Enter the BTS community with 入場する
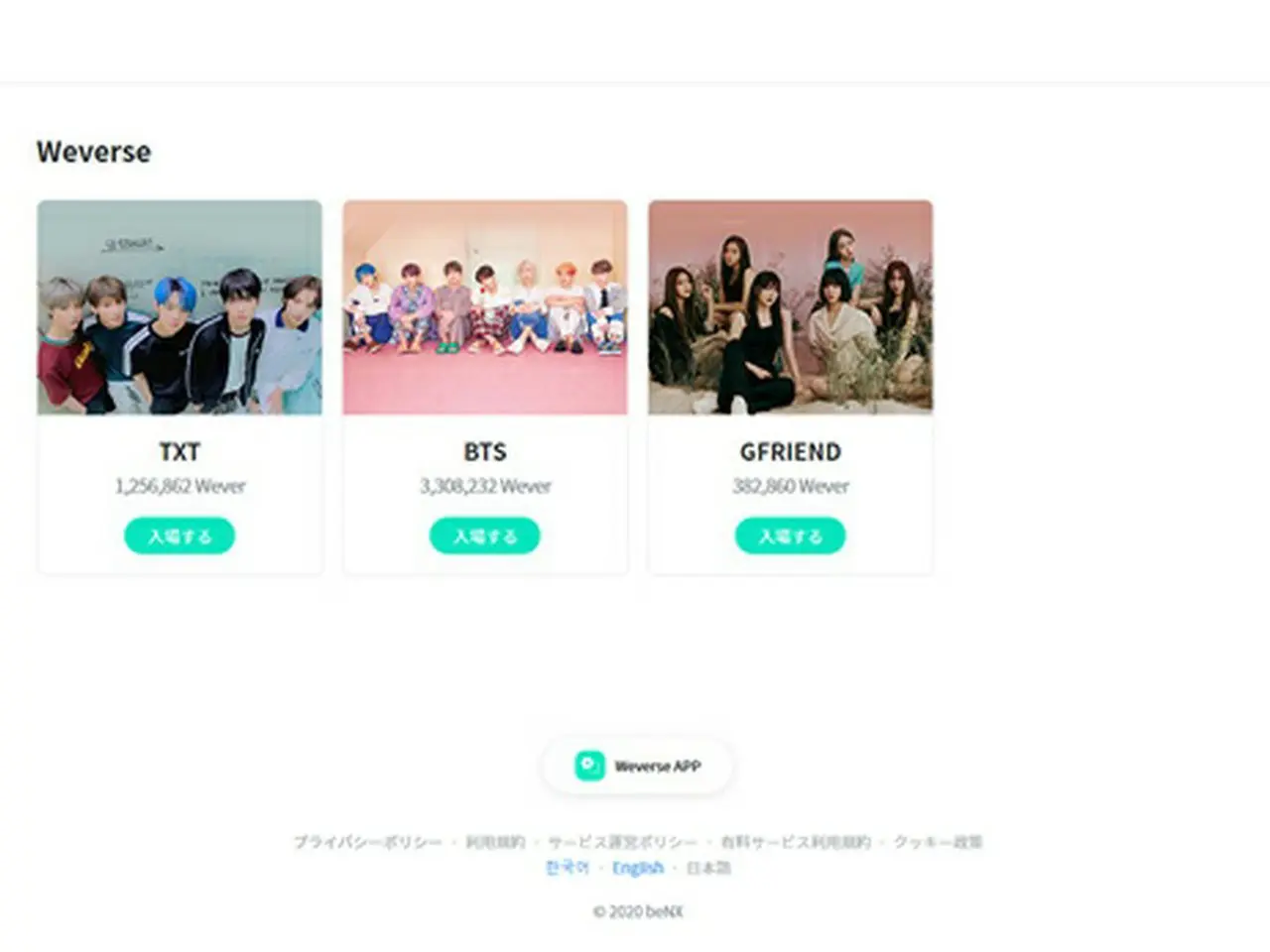 click(x=485, y=535)
